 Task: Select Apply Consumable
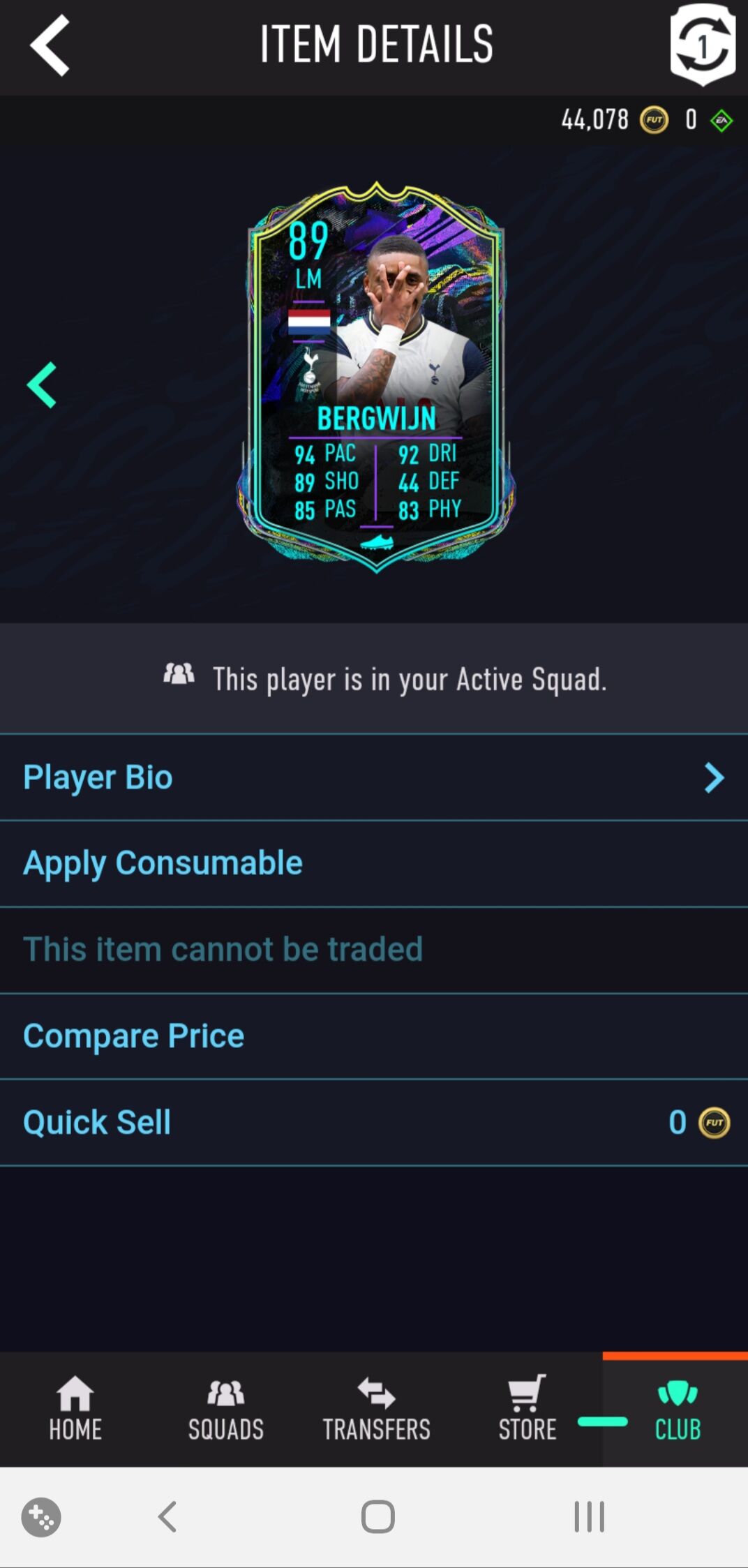point(374,864)
